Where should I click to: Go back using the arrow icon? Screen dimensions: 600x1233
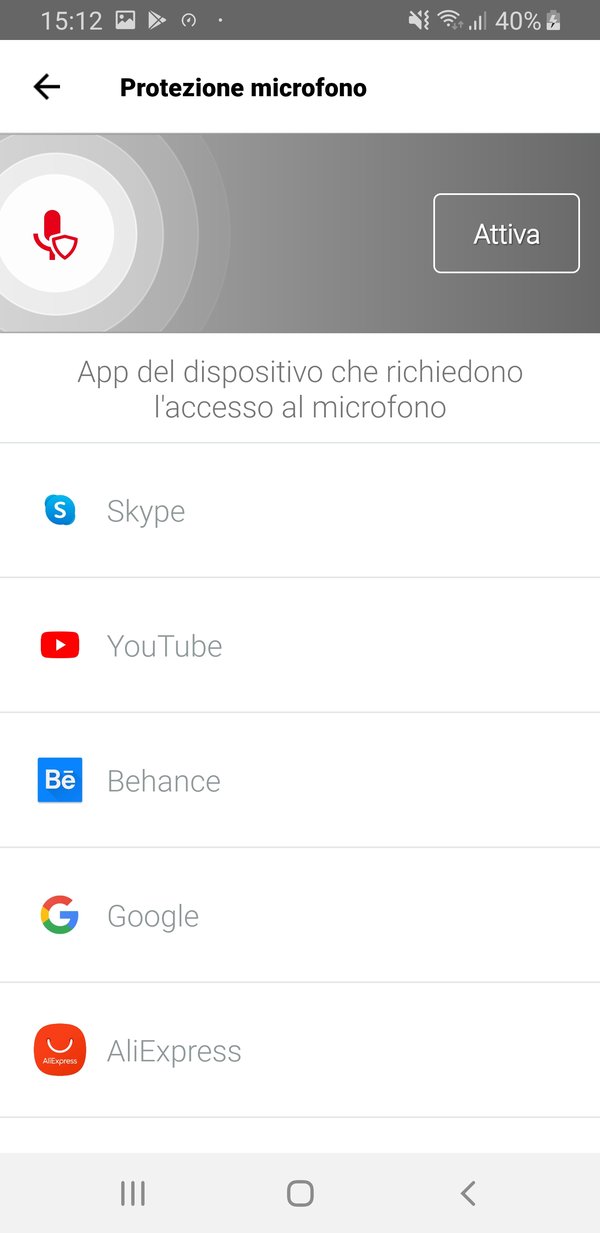(47, 88)
